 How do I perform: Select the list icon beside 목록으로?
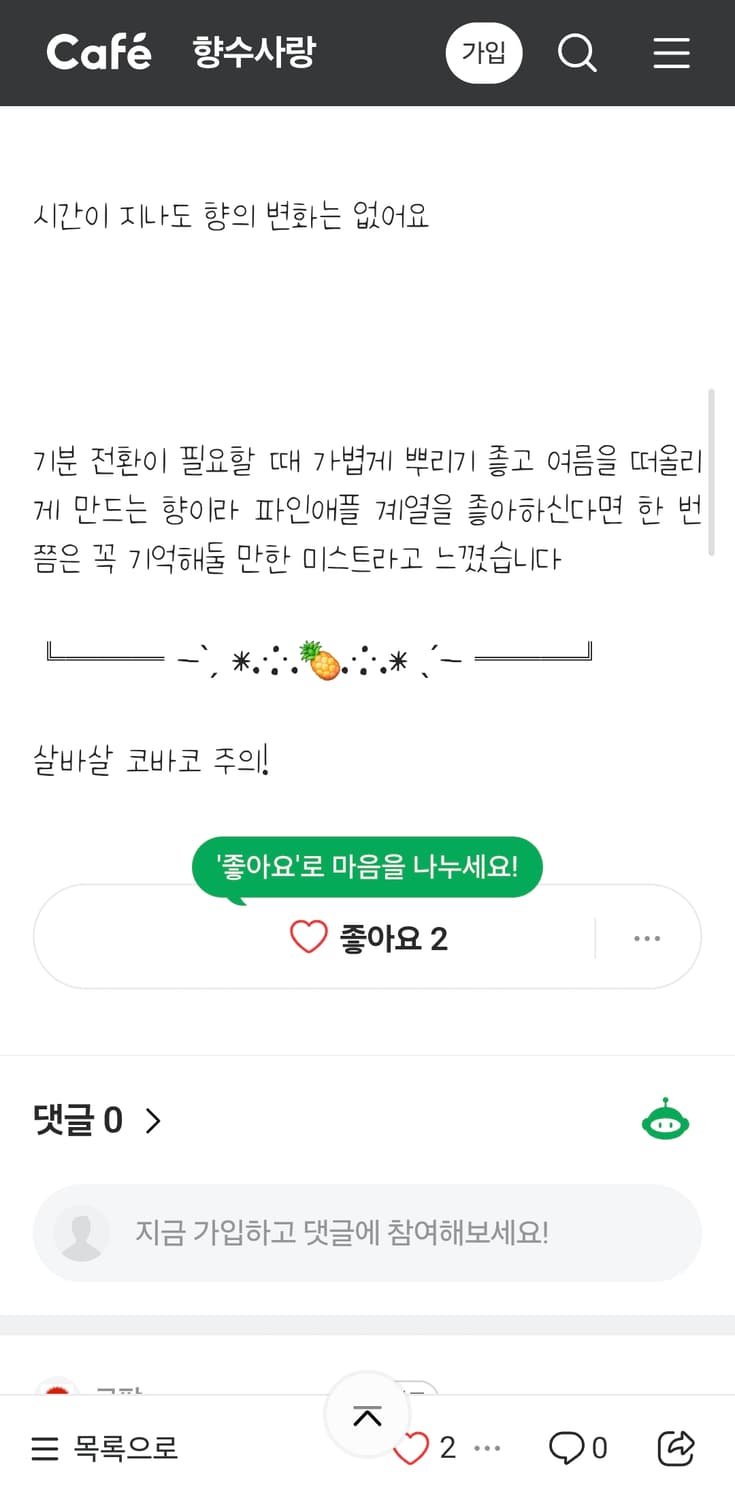click(45, 1447)
